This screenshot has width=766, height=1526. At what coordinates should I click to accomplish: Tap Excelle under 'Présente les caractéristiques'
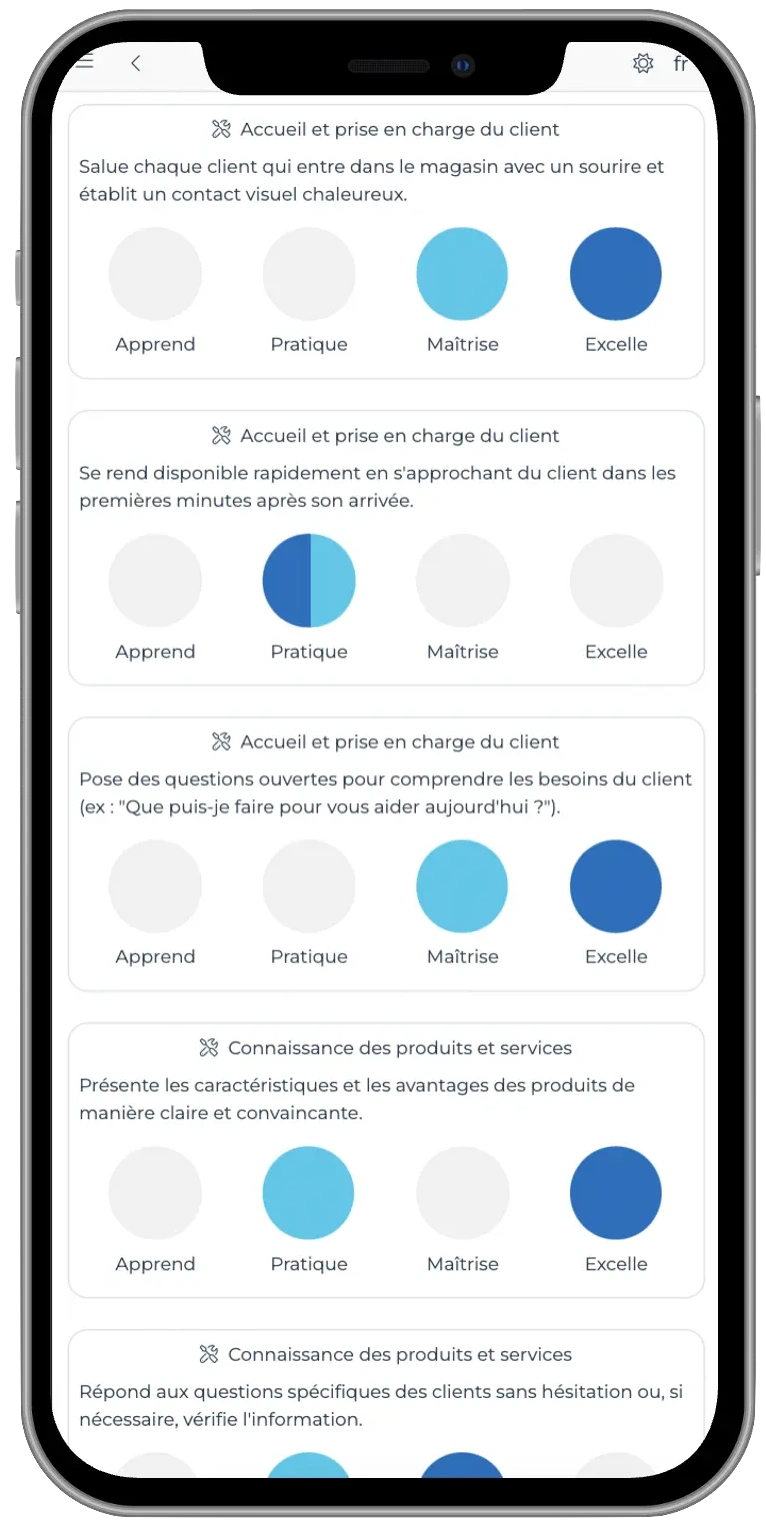(x=616, y=1193)
